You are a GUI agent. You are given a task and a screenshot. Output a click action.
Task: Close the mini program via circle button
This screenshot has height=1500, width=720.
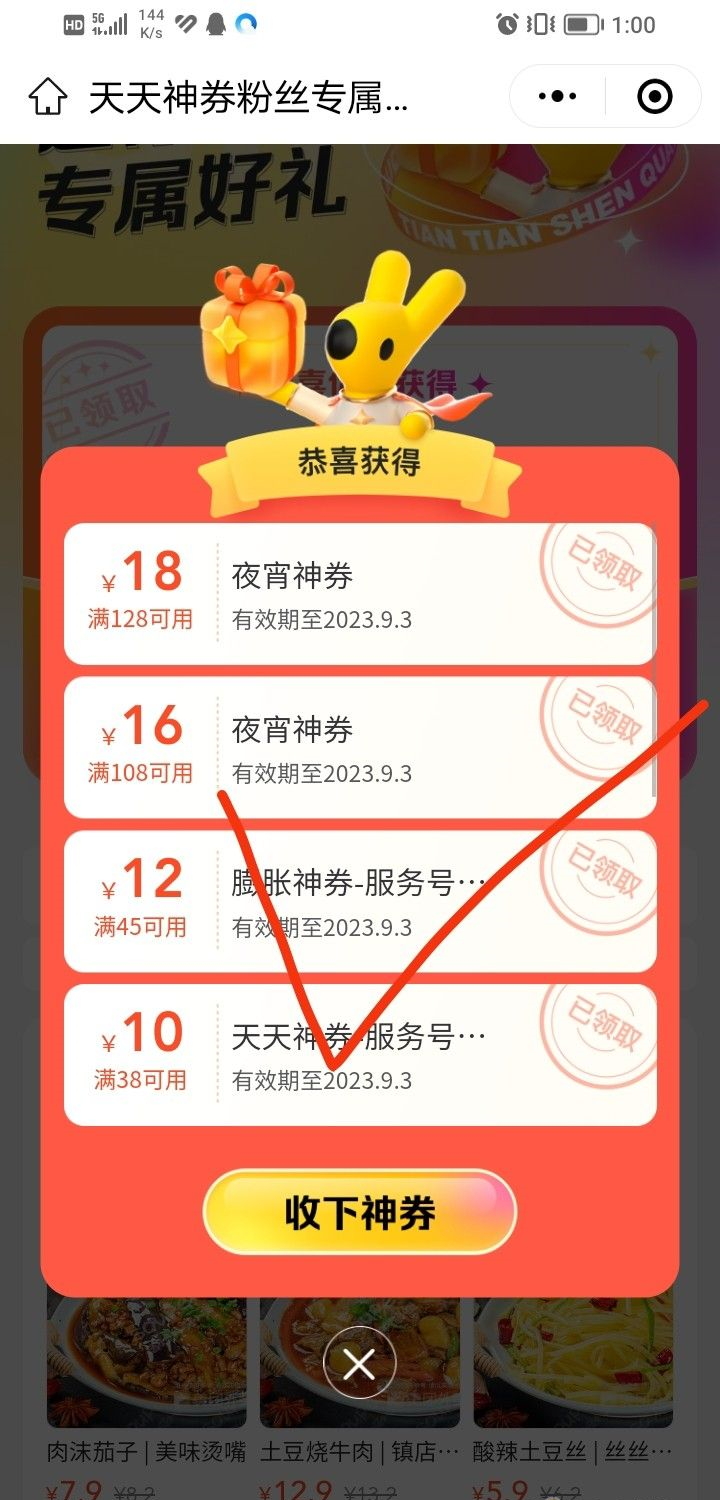pyautogui.click(x=654, y=97)
